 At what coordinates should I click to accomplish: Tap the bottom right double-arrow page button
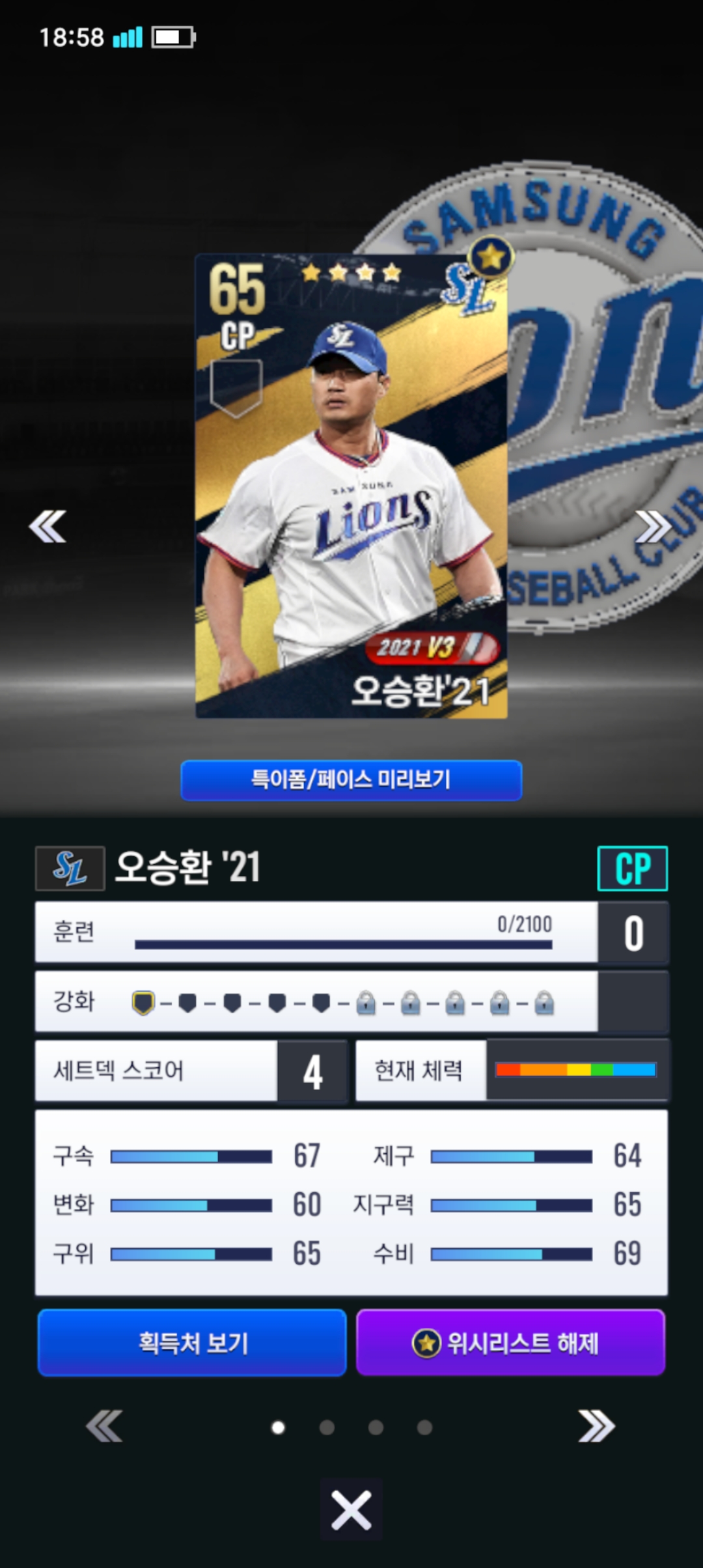[x=597, y=1426]
